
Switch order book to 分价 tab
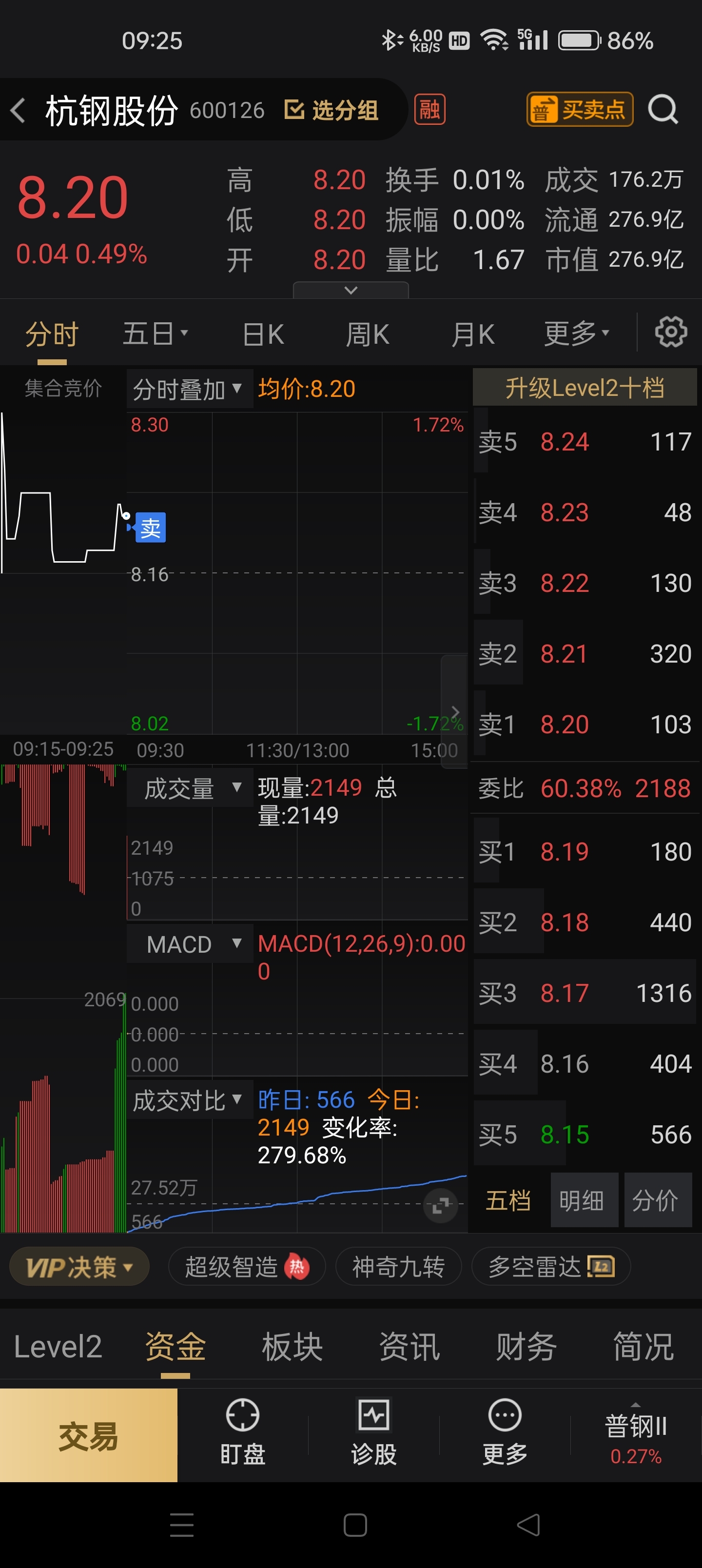(x=656, y=1200)
